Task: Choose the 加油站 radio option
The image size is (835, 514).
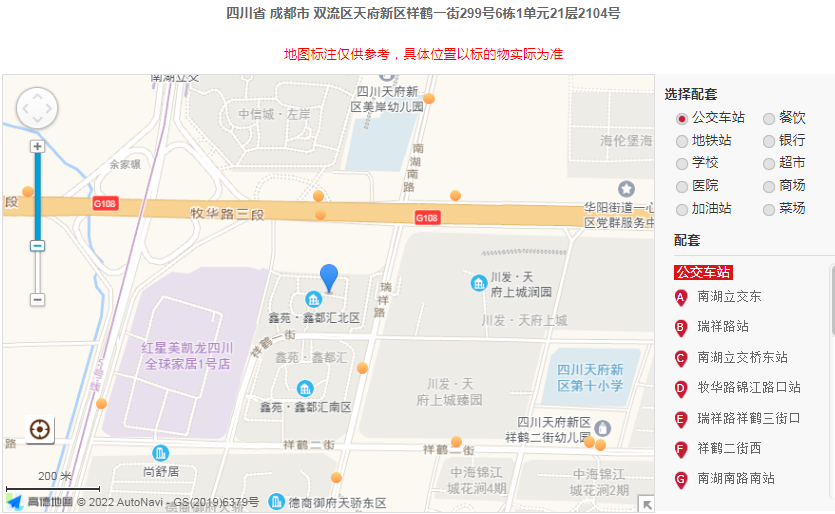Action: pyautogui.click(x=682, y=209)
